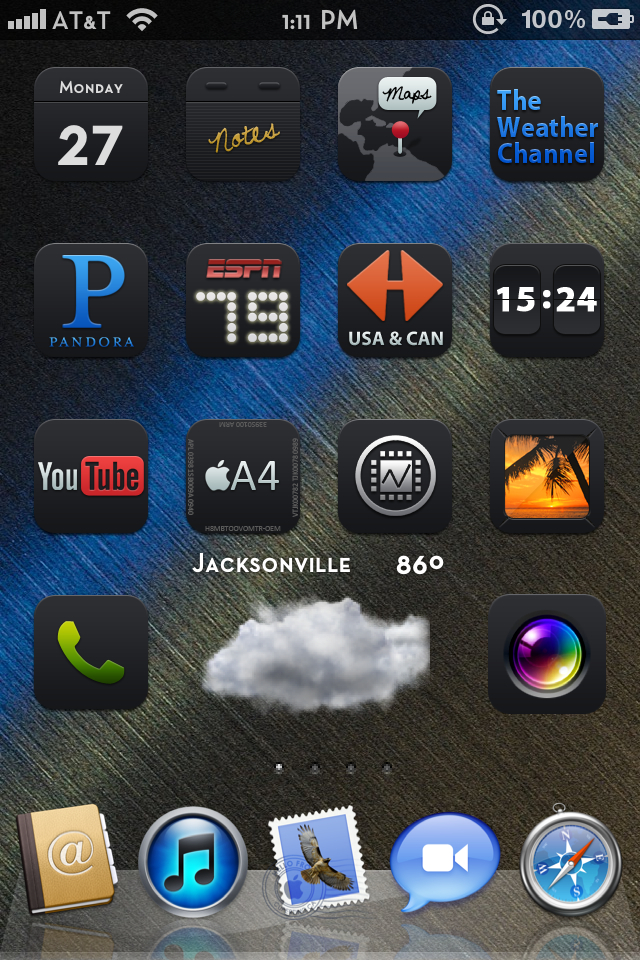Launch the Notes app
The height and width of the screenshot is (960, 640).
(x=243, y=125)
